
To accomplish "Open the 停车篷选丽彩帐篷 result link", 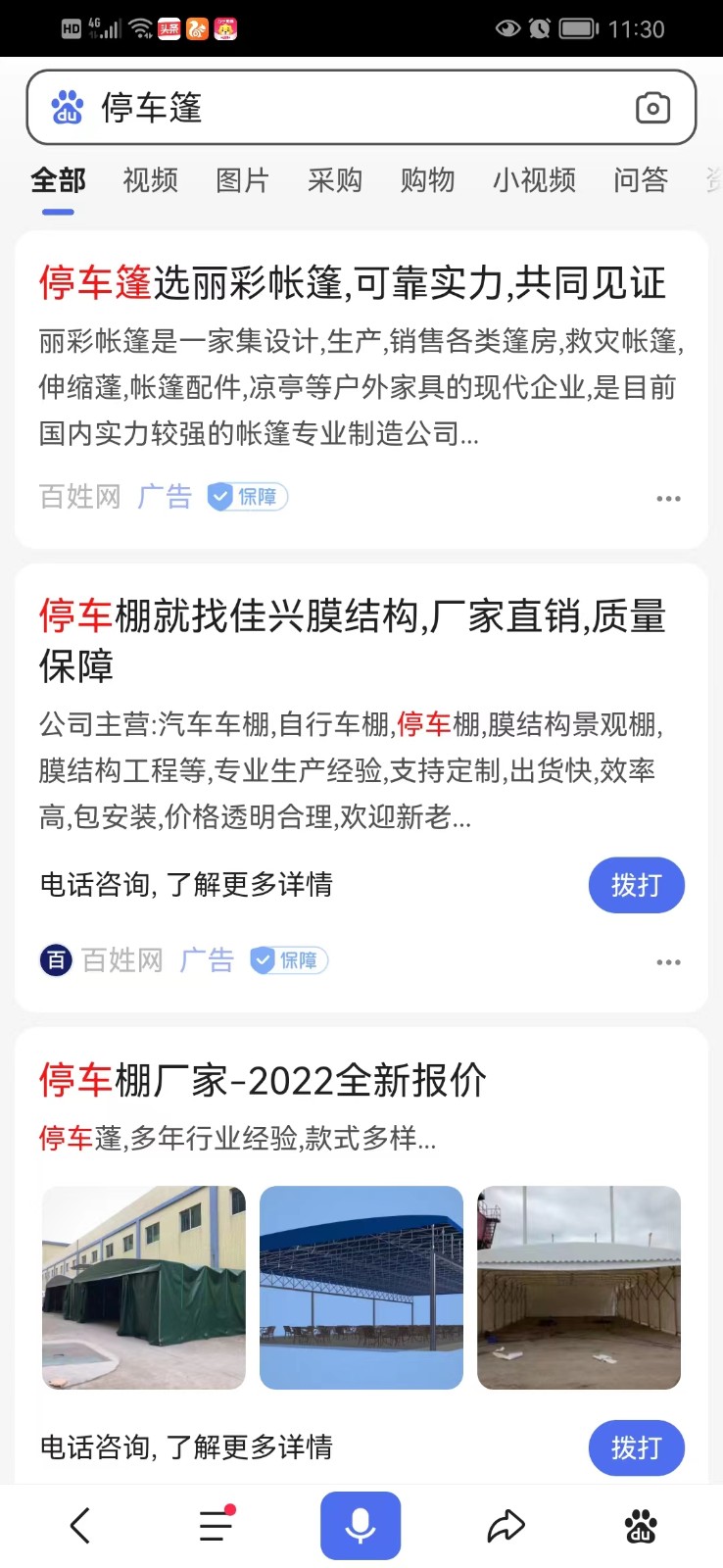I will [x=353, y=282].
